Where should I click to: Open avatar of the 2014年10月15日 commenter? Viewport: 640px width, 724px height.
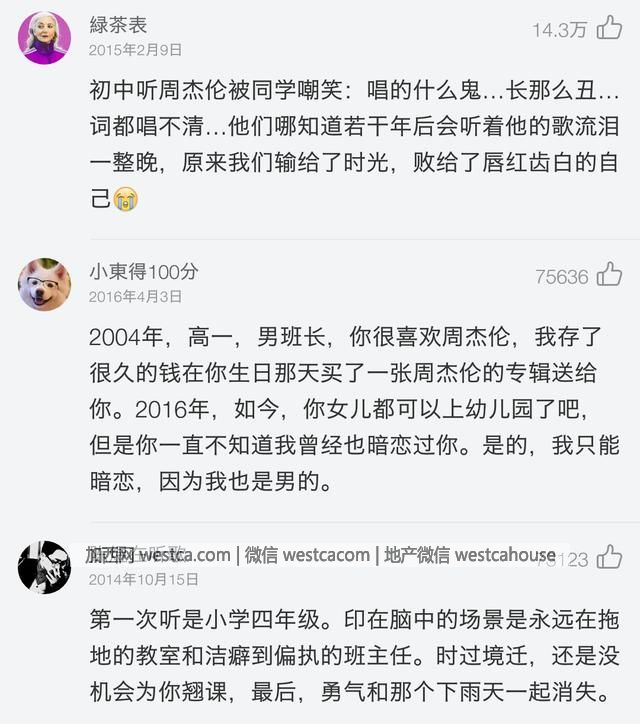click(x=44, y=567)
